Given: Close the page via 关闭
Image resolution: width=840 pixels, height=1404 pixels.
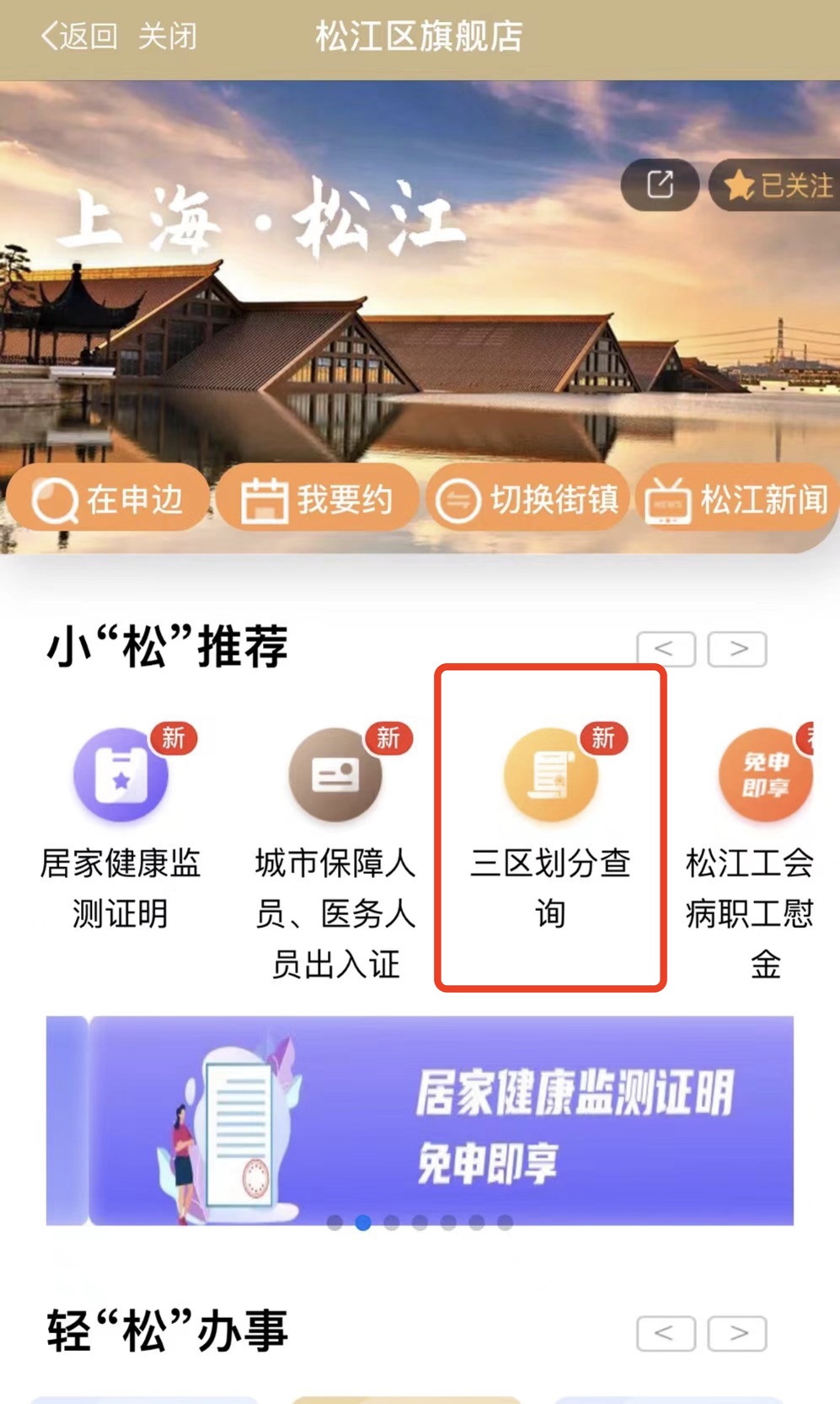Looking at the screenshot, I should tap(167, 37).
